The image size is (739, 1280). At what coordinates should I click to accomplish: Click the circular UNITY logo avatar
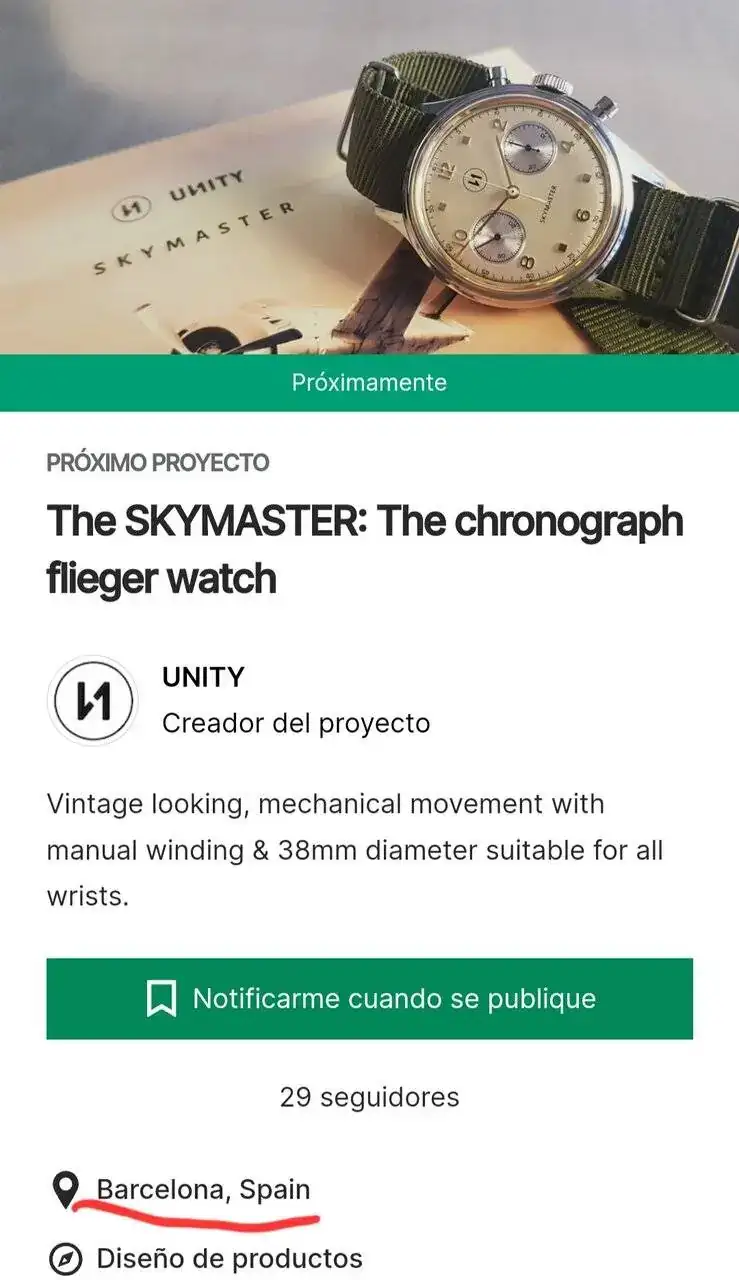tap(92, 701)
